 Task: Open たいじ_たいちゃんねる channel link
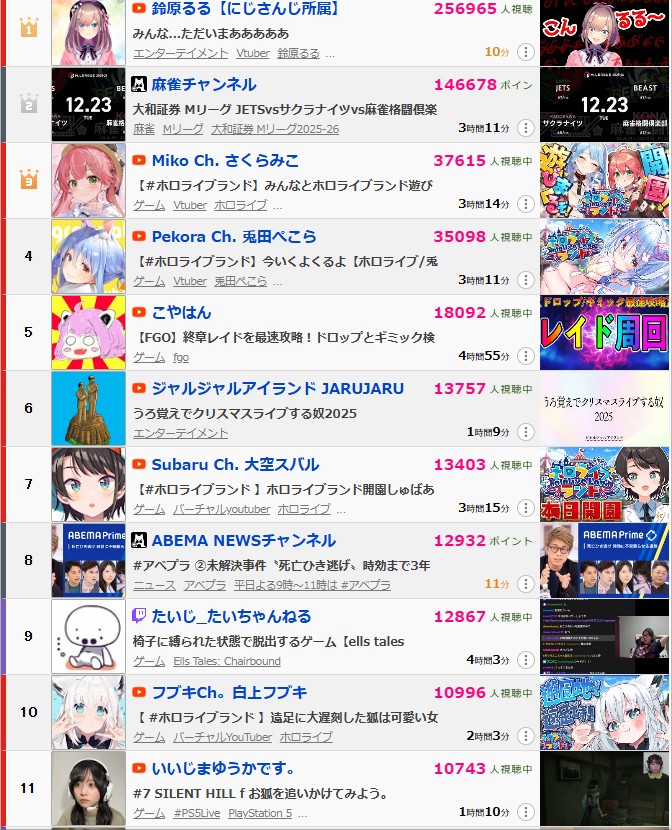[x=231, y=617]
